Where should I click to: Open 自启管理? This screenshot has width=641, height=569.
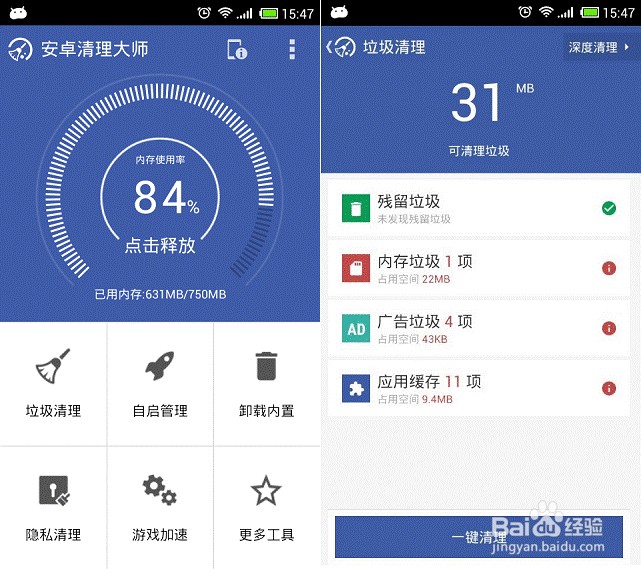tap(160, 384)
